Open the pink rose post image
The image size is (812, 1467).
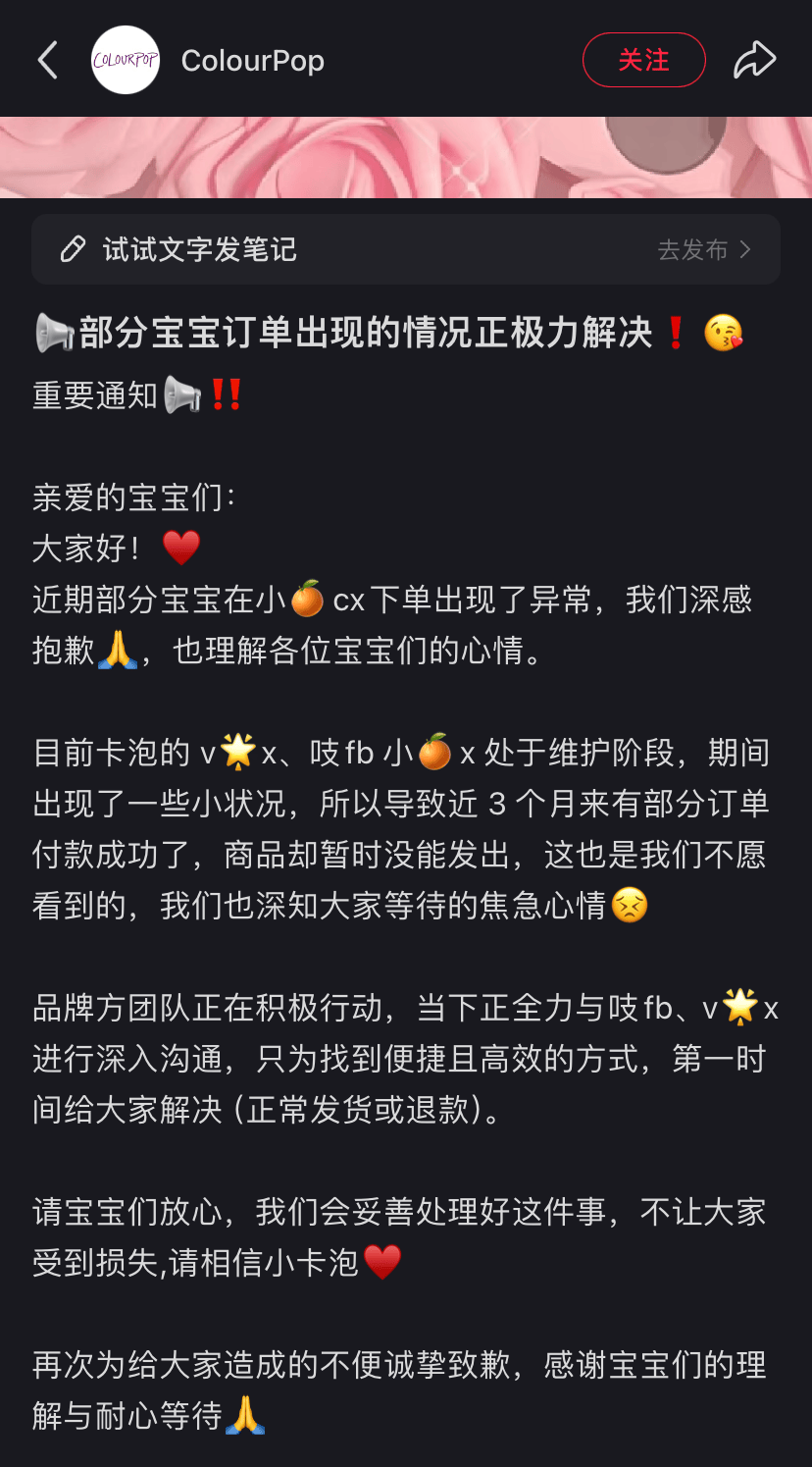coord(406,157)
